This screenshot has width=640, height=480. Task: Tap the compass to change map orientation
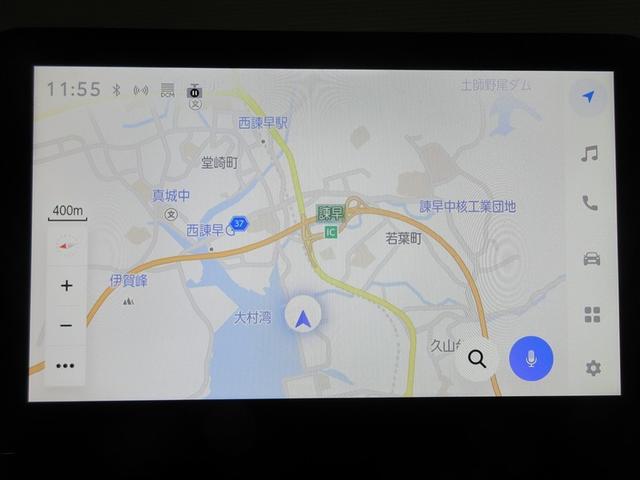tap(68, 243)
